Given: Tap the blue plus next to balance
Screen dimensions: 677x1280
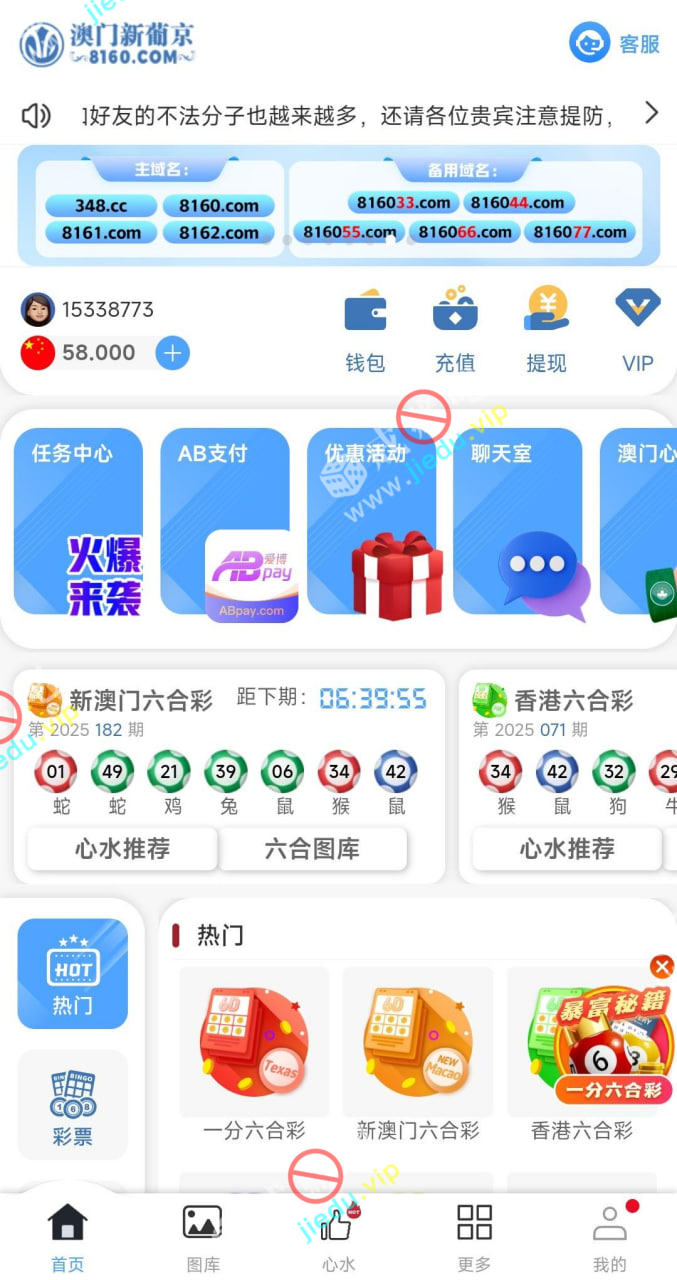Looking at the screenshot, I should pyautogui.click(x=172, y=352).
